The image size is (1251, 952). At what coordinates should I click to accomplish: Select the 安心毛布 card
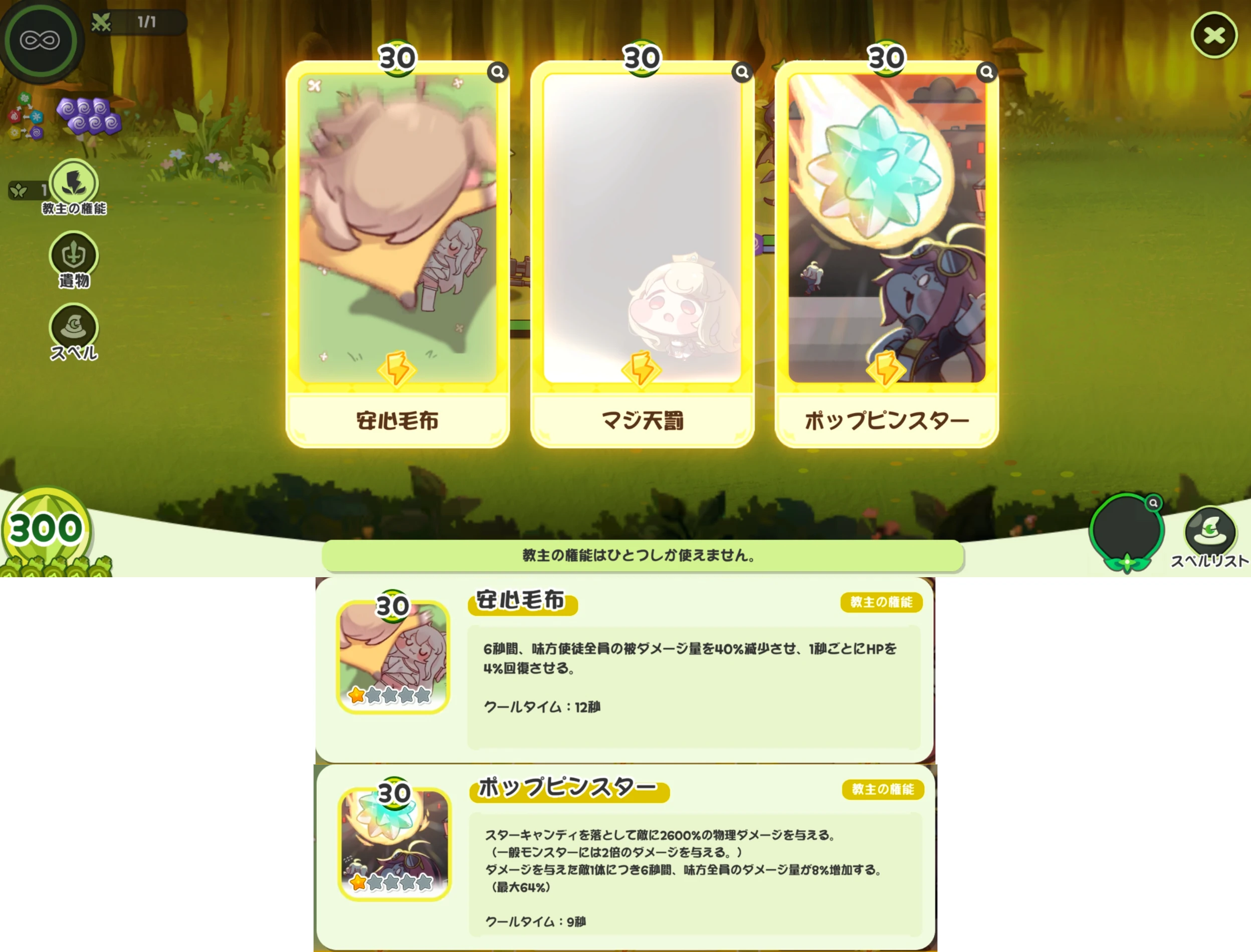click(397, 255)
